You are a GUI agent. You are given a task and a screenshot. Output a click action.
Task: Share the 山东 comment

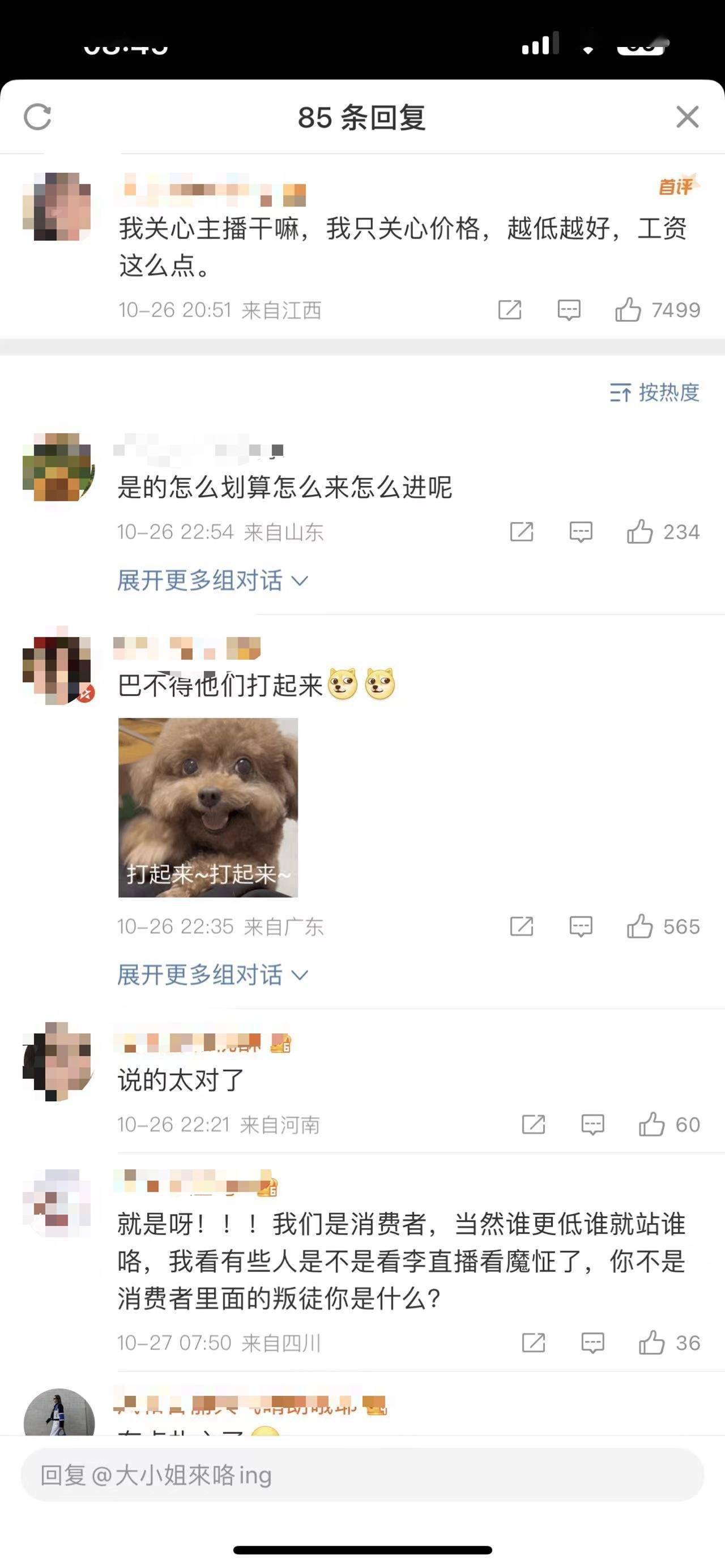pyautogui.click(x=521, y=532)
